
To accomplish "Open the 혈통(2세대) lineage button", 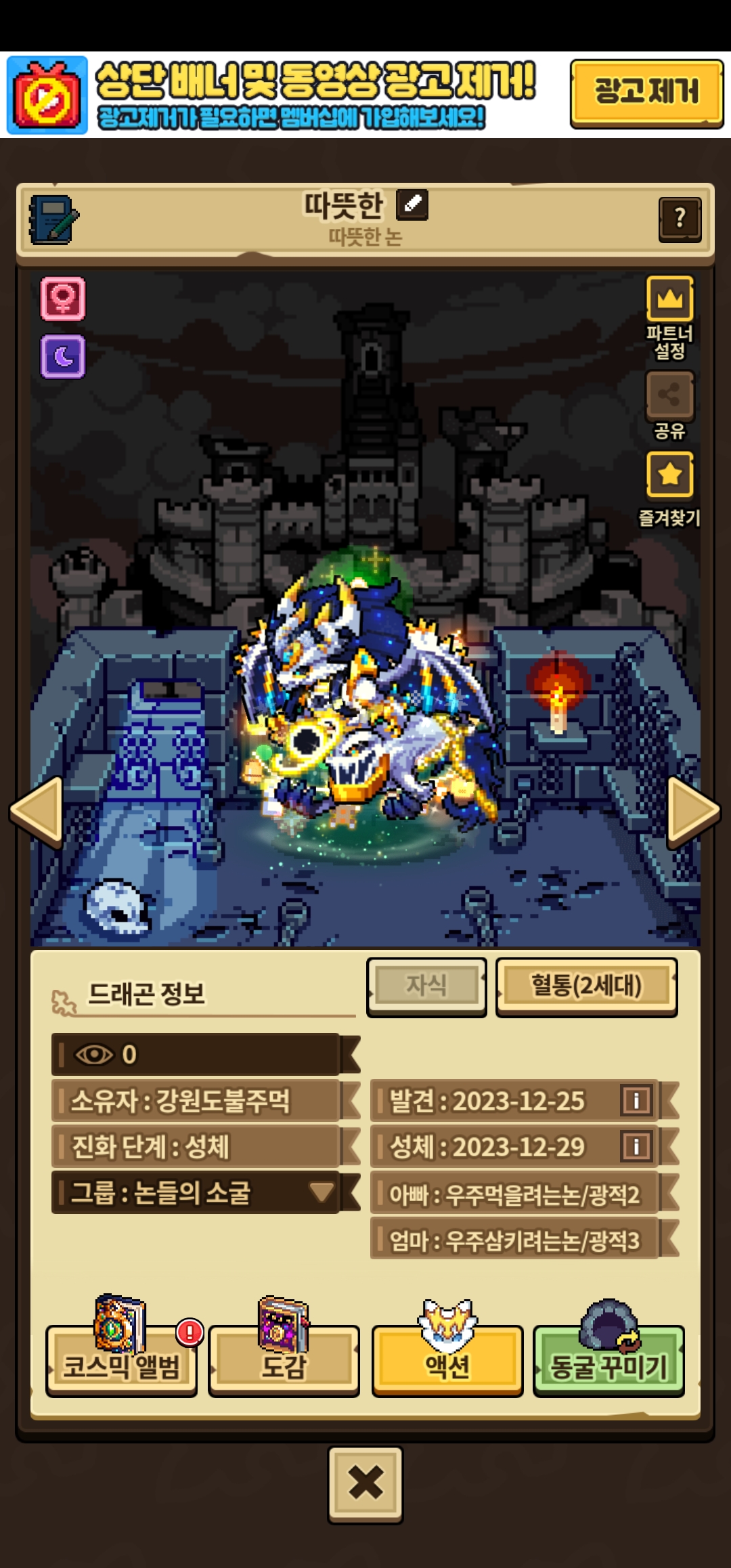I will point(586,986).
